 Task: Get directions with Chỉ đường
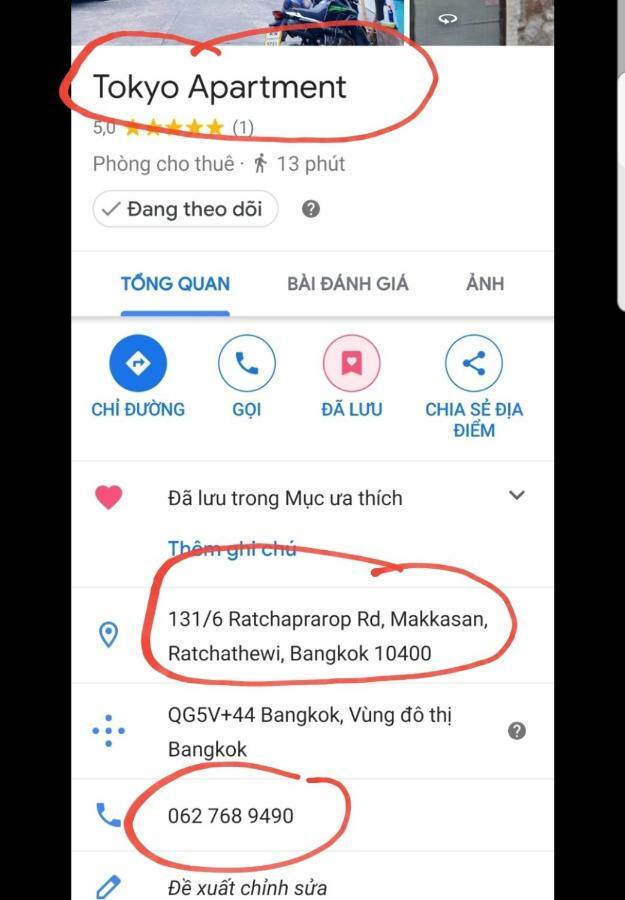[138, 364]
